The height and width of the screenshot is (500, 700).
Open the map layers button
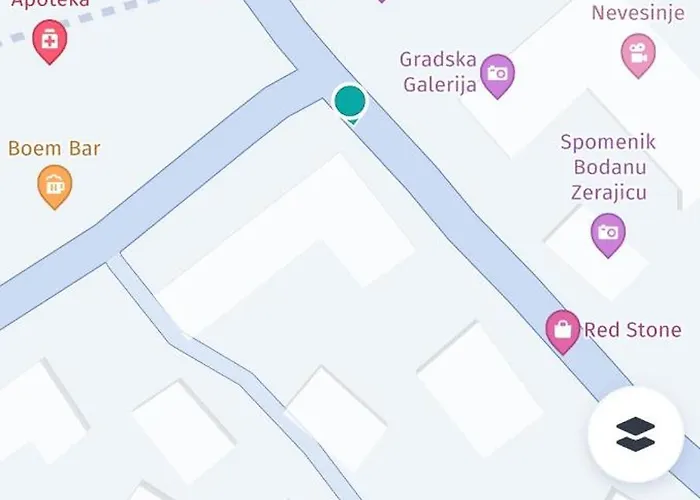(635, 434)
